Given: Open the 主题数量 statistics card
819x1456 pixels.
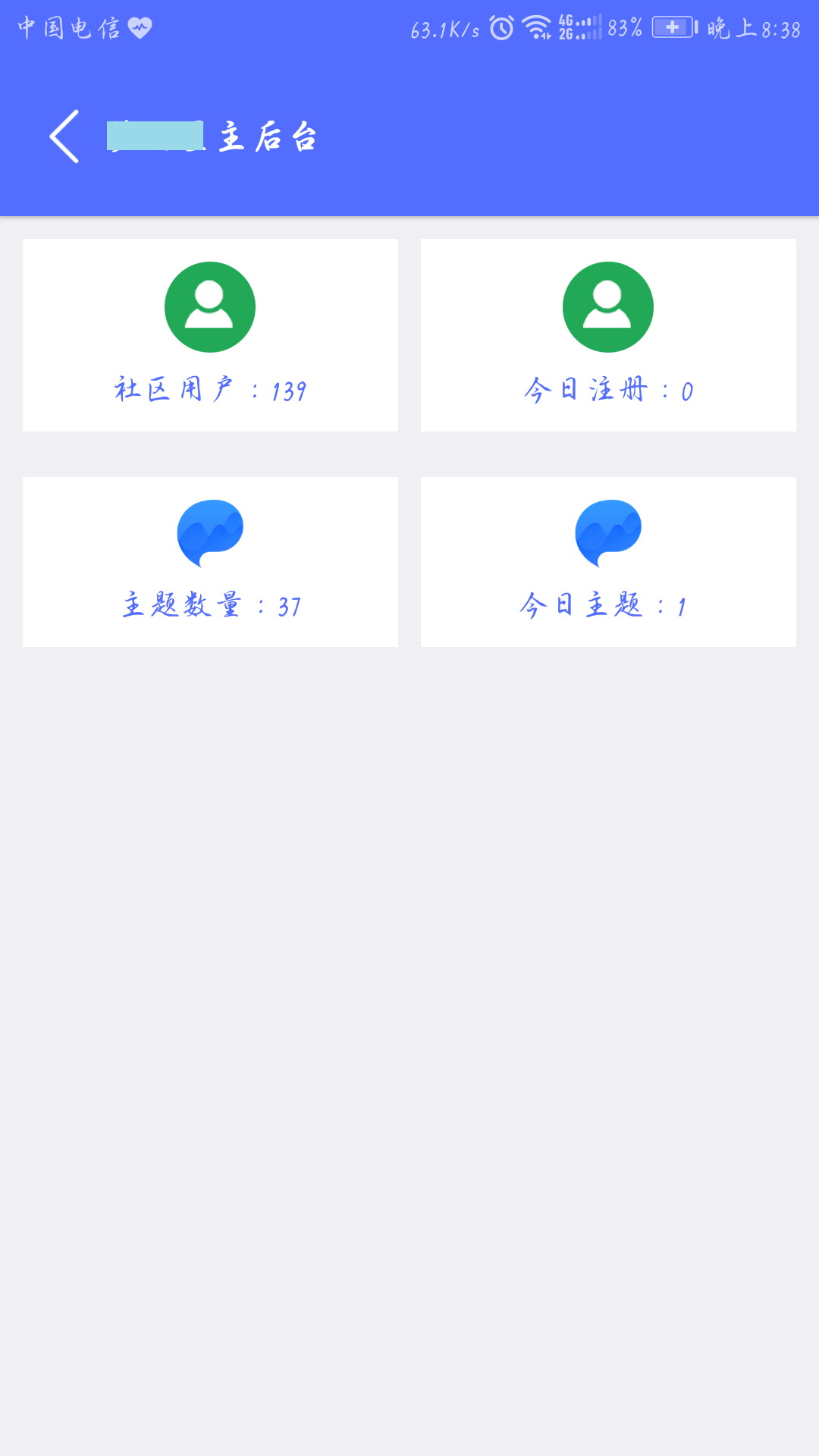Looking at the screenshot, I should point(210,562).
